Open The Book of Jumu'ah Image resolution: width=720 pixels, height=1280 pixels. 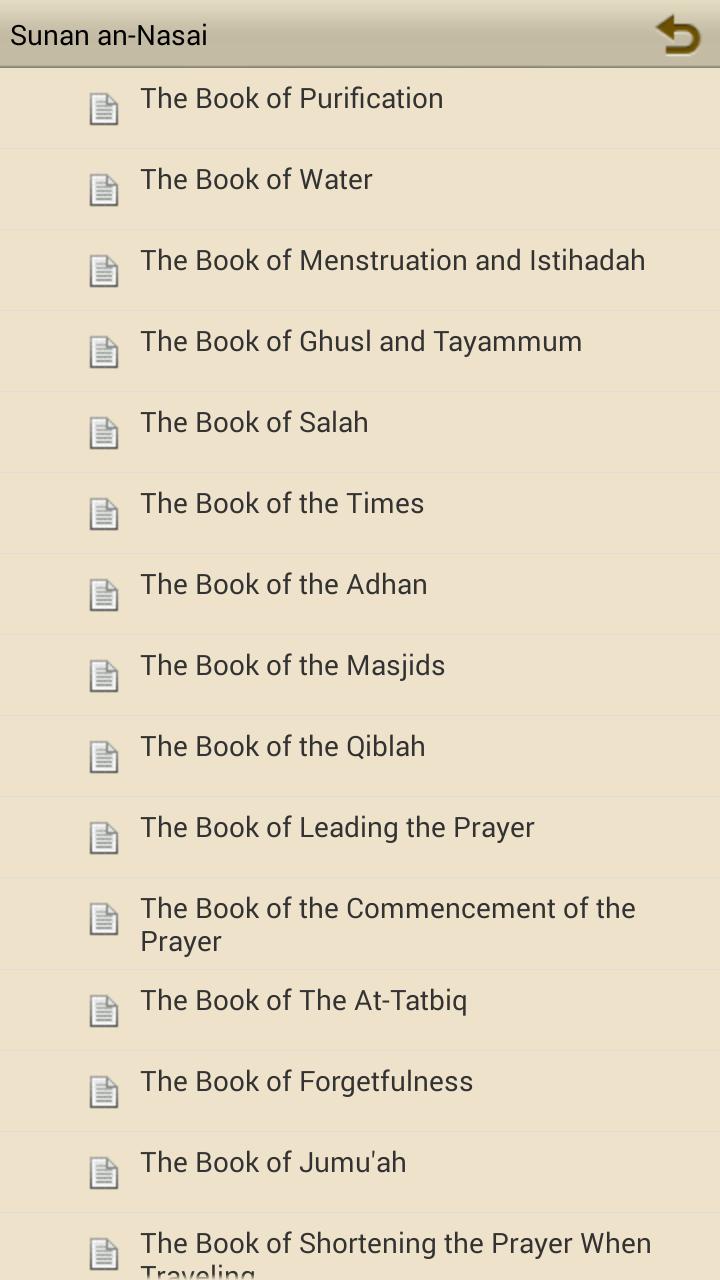pos(273,1163)
